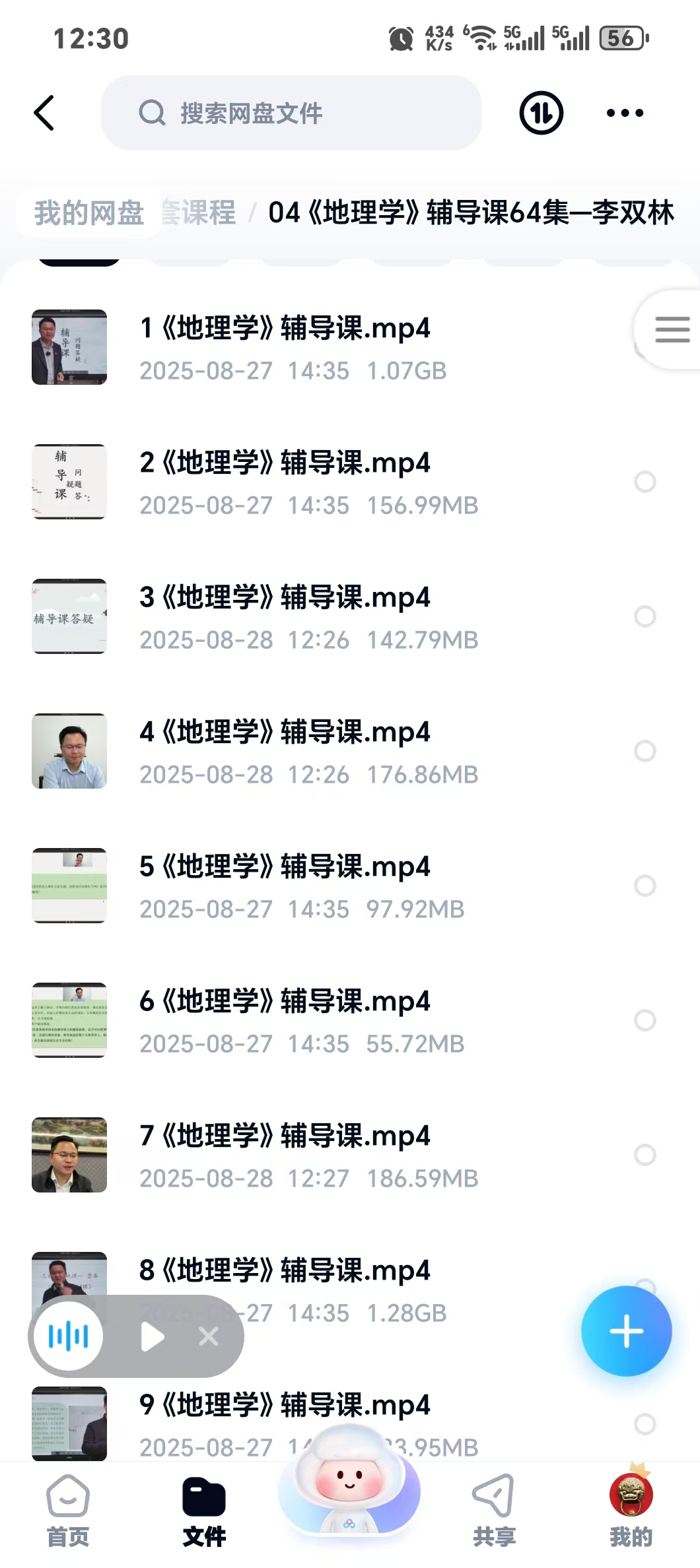Close the floating audio player
700x1568 pixels.
tap(209, 1337)
